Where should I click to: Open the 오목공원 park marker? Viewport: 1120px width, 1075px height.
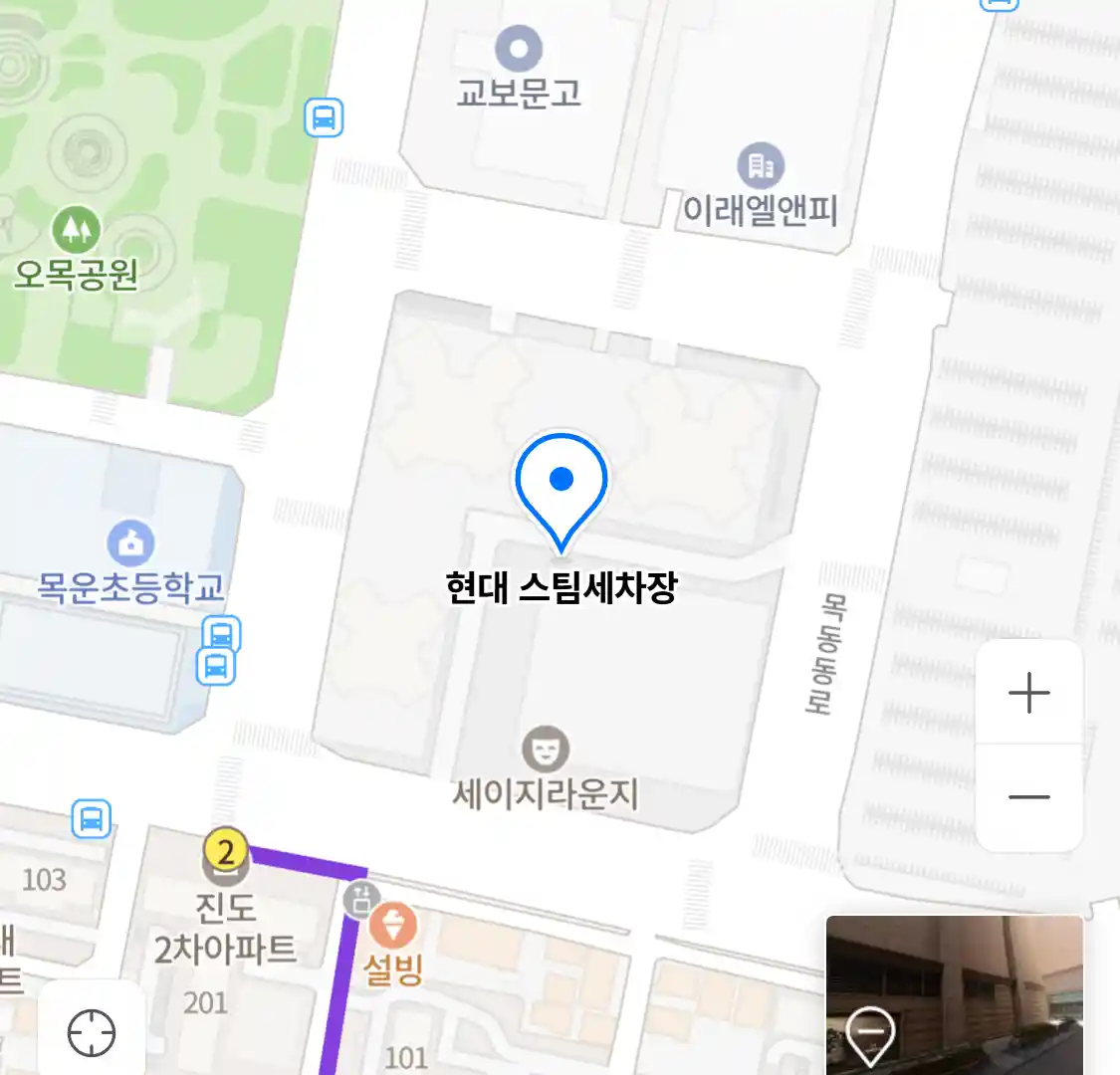point(76,231)
